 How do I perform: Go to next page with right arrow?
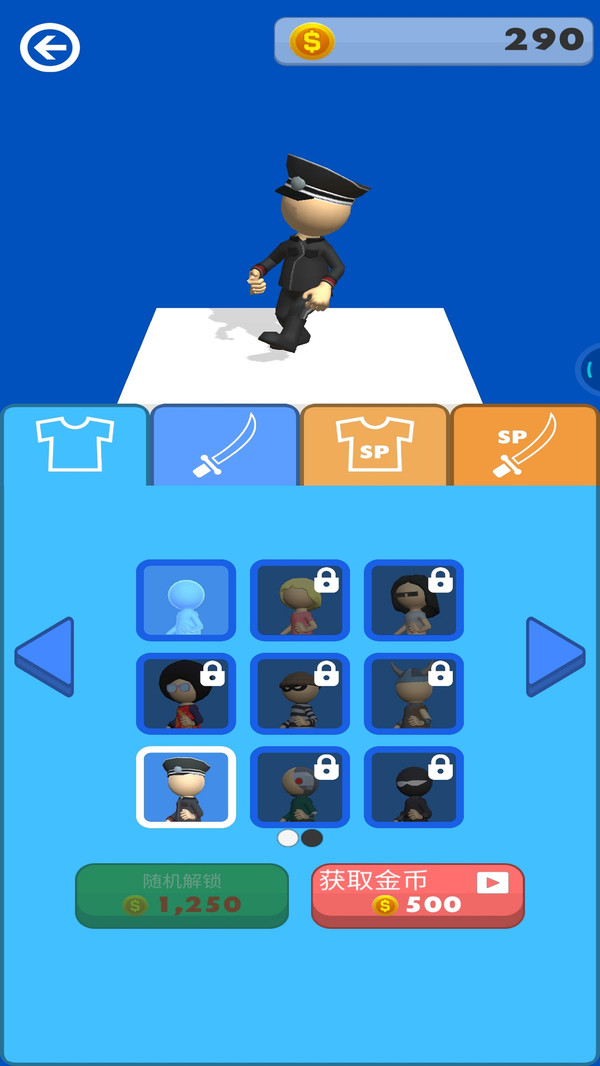(555, 656)
